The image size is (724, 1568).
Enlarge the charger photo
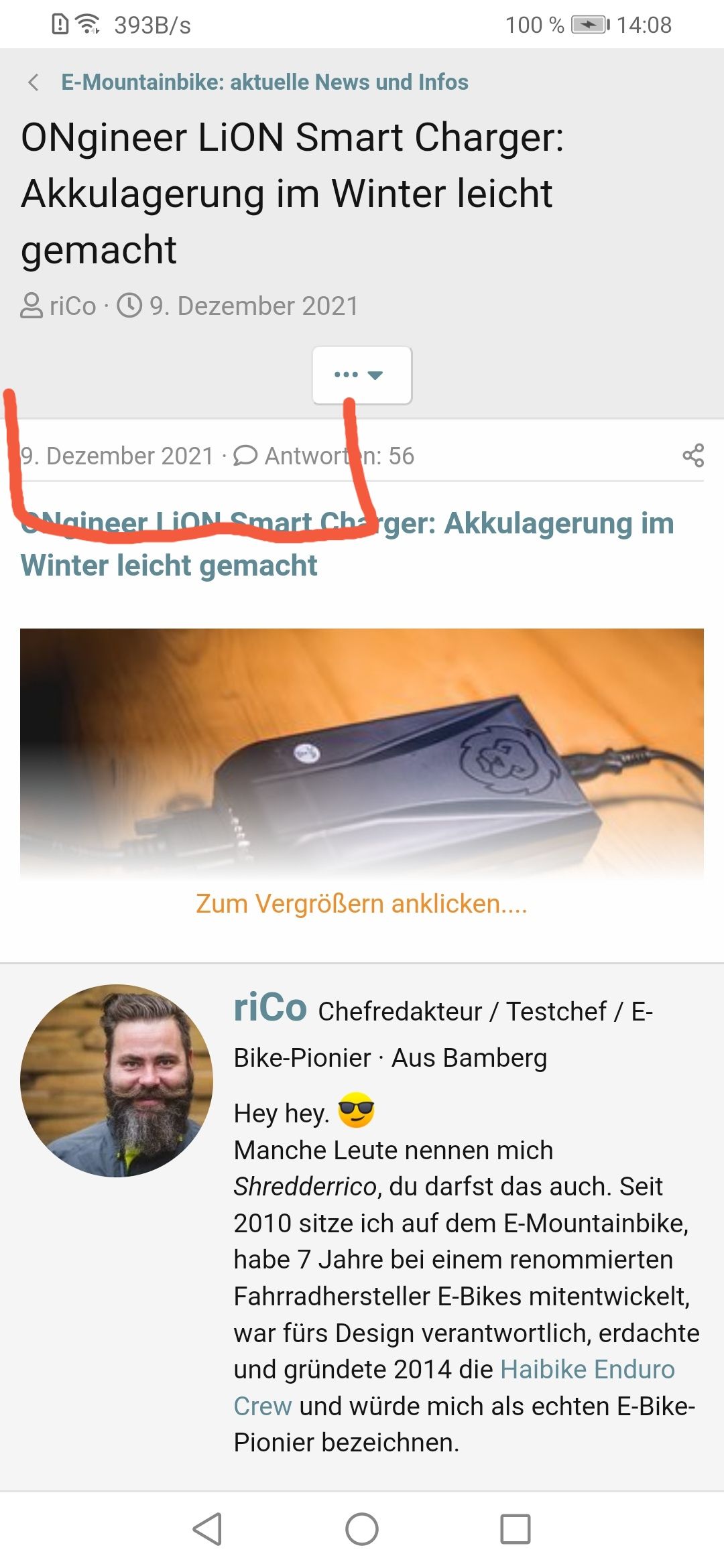click(x=362, y=750)
